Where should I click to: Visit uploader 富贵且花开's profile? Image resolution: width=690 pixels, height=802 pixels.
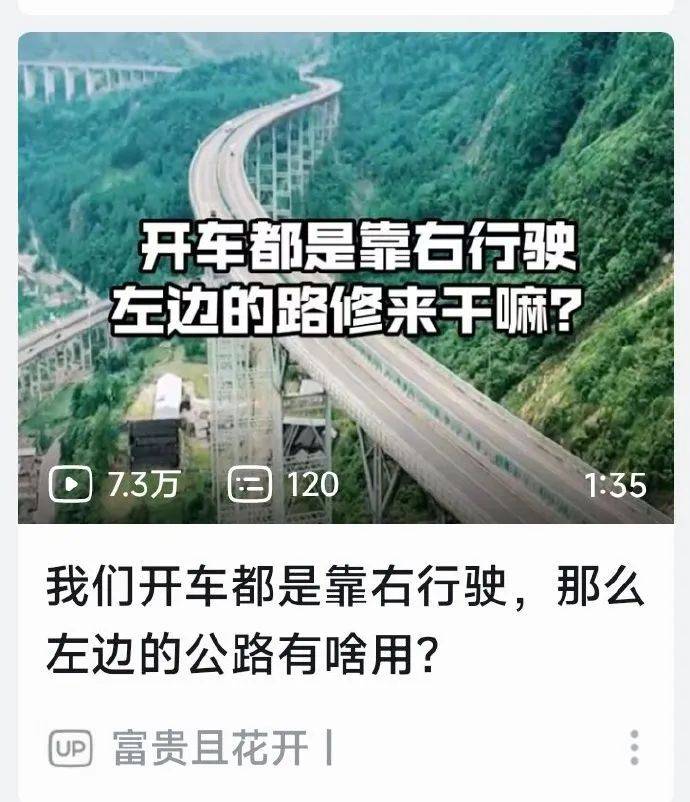(x=210, y=748)
